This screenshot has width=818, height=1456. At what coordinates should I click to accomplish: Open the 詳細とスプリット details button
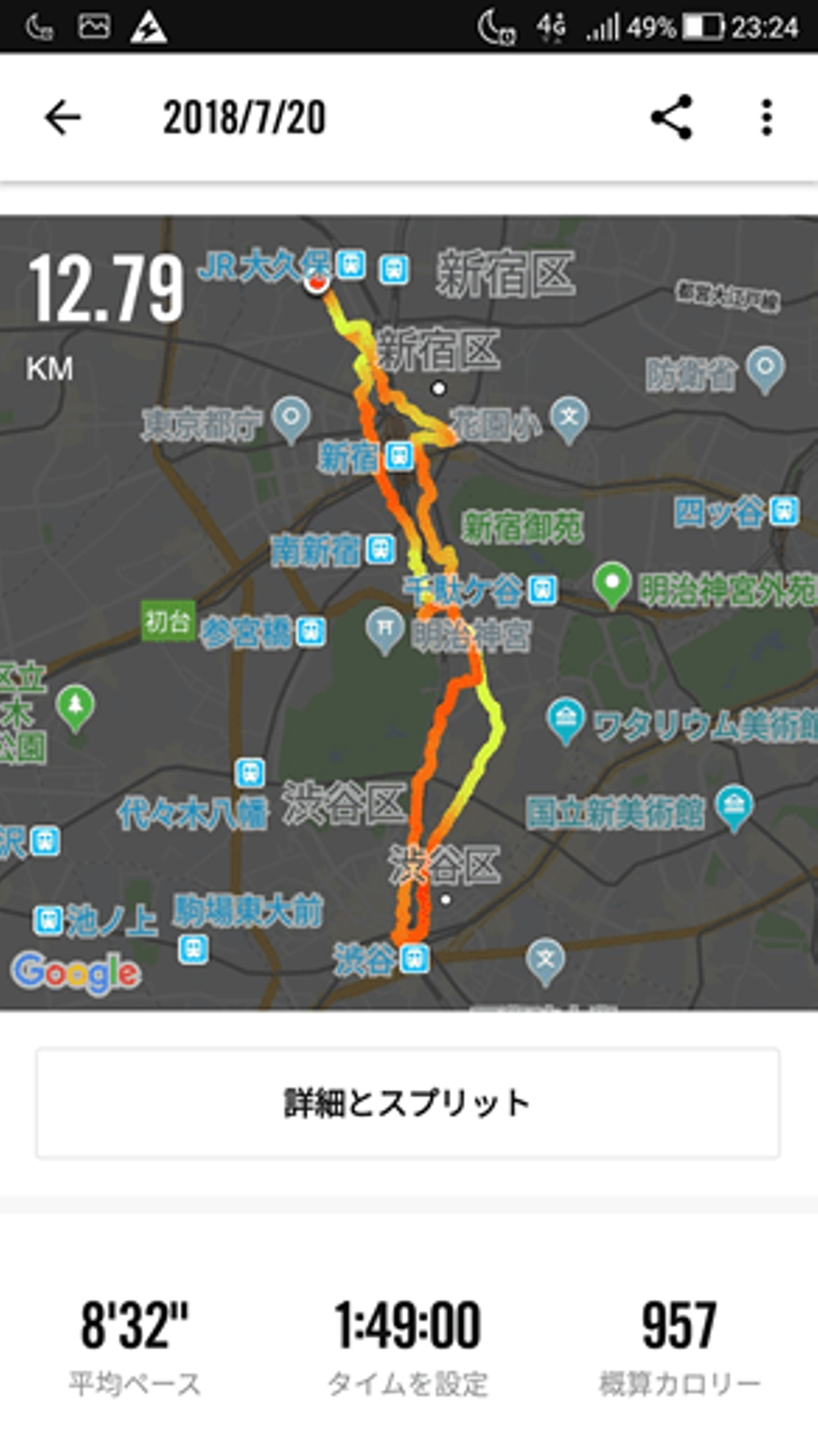[x=407, y=1102]
